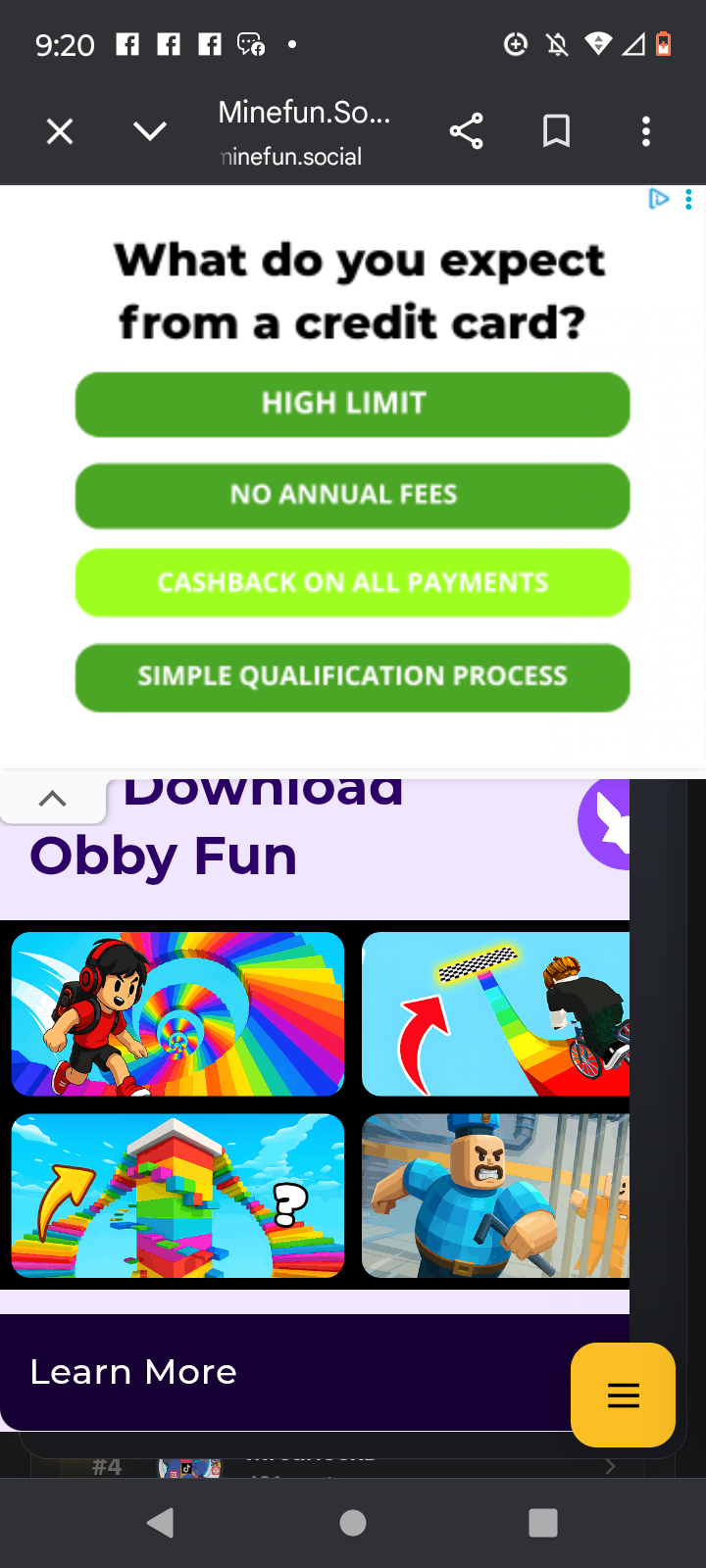This screenshot has width=706, height=1568.
Task: Select NO ANNUAL FEES
Action: (x=352, y=495)
